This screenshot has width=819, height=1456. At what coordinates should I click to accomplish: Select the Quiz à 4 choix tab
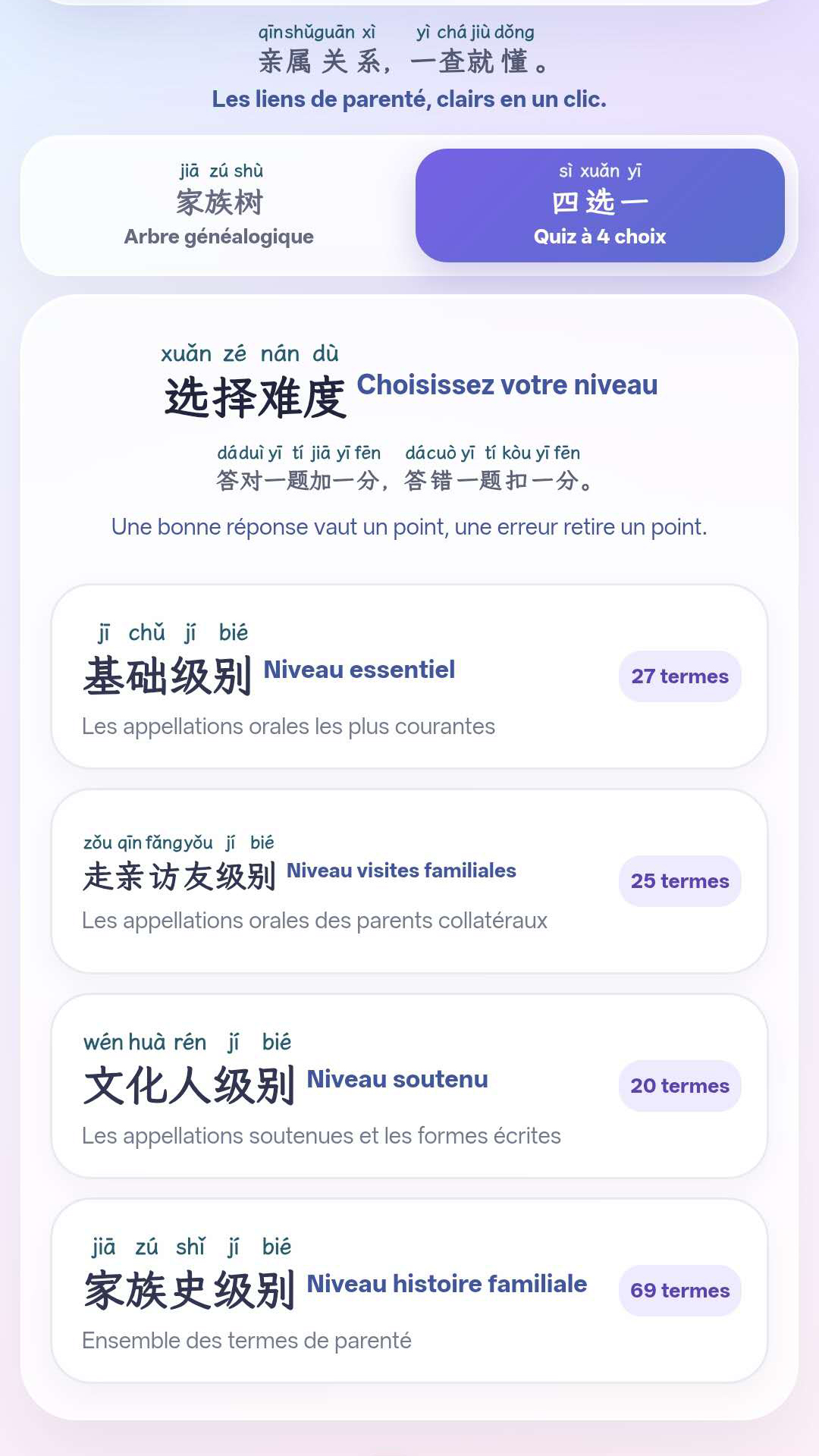point(600,206)
